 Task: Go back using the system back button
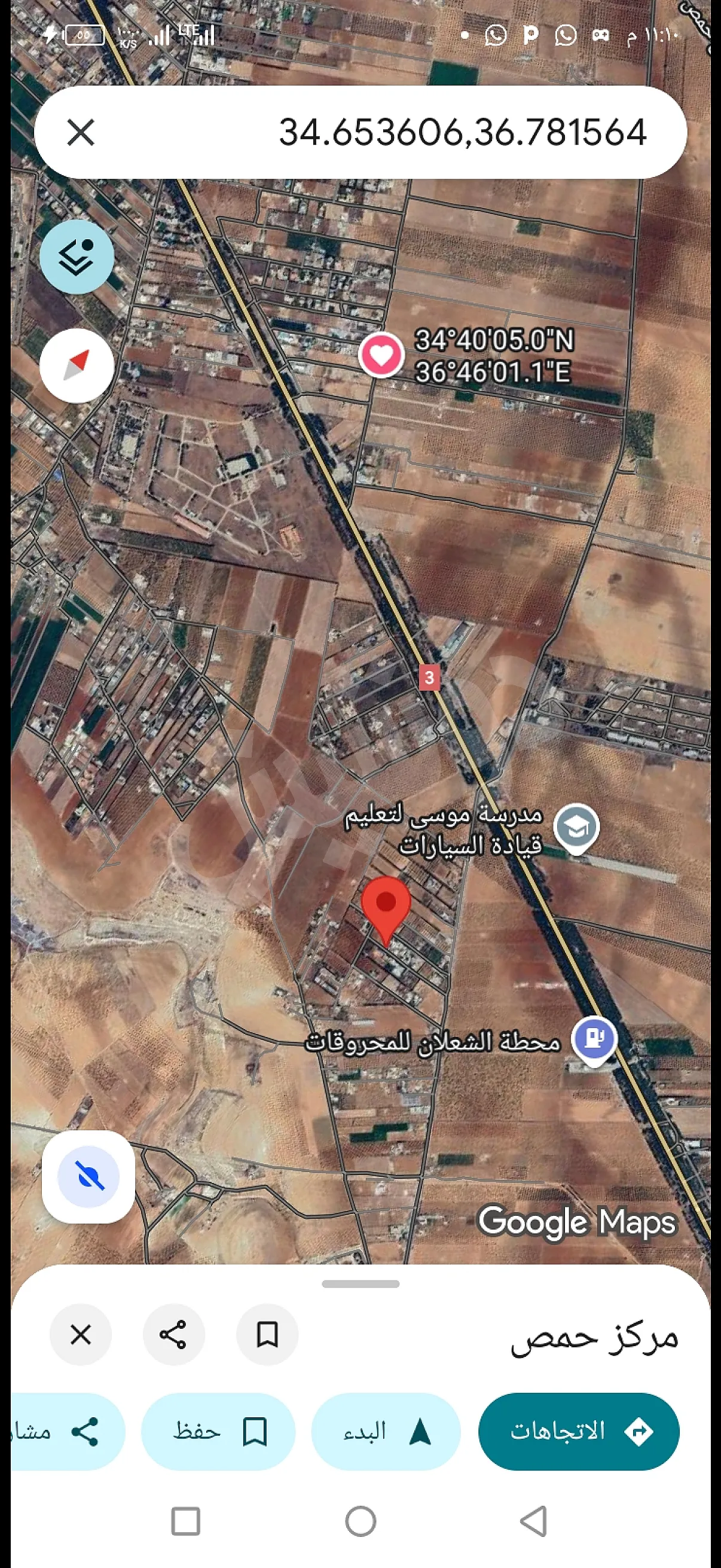pyautogui.click(x=534, y=1521)
